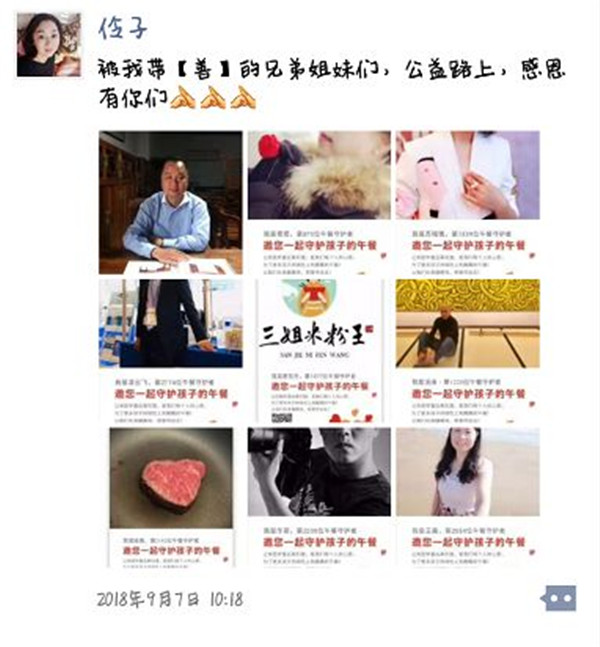Image resolution: width=600 pixels, height=647 pixels.
Task: View the photo of the man in a dark suit
Action: point(170,350)
